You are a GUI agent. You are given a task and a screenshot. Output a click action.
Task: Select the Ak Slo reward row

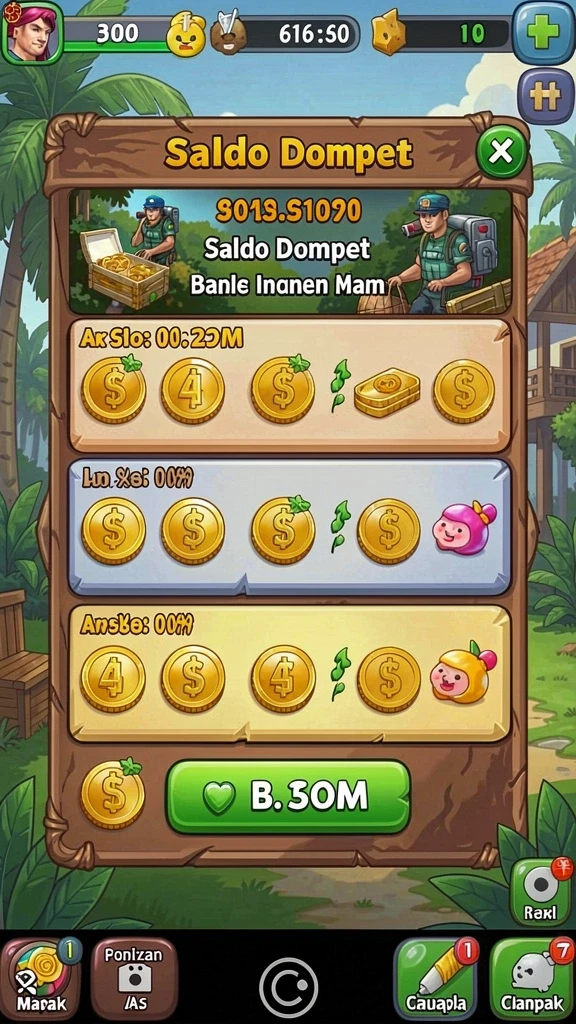[289, 385]
